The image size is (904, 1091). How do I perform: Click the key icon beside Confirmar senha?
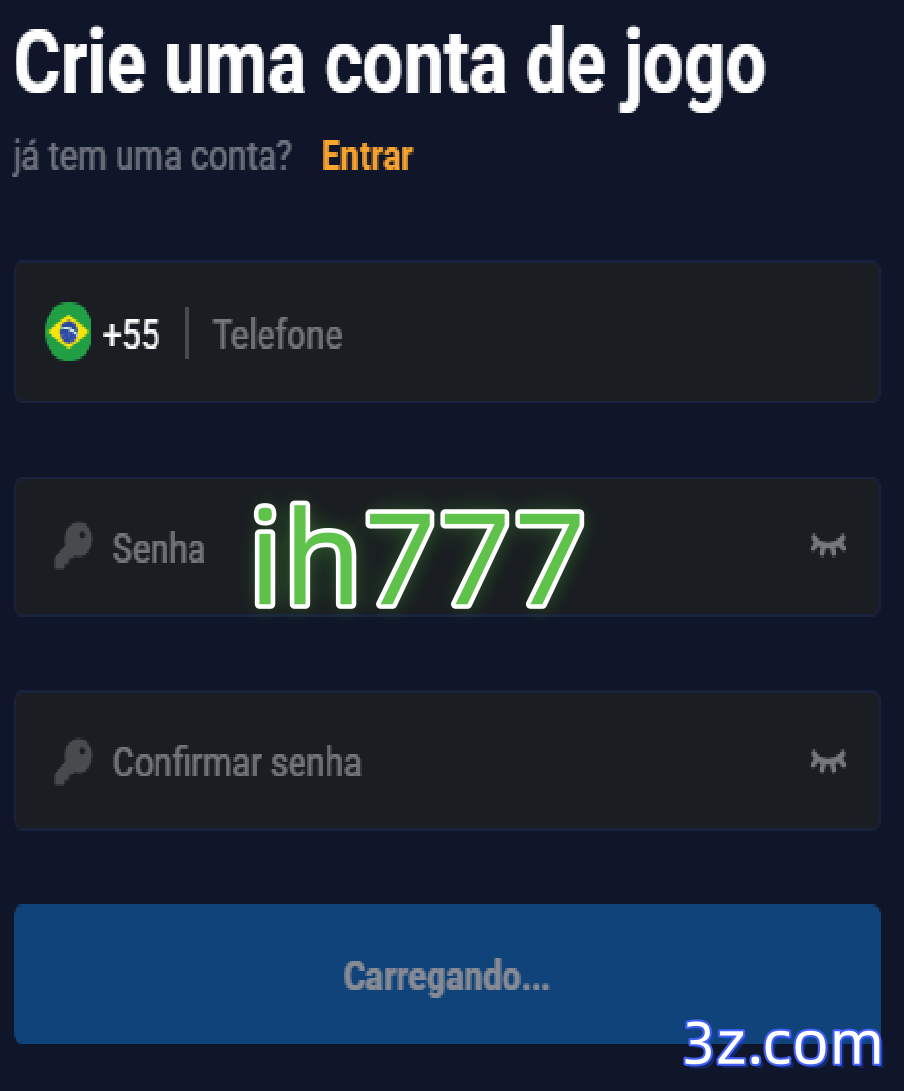71,761
